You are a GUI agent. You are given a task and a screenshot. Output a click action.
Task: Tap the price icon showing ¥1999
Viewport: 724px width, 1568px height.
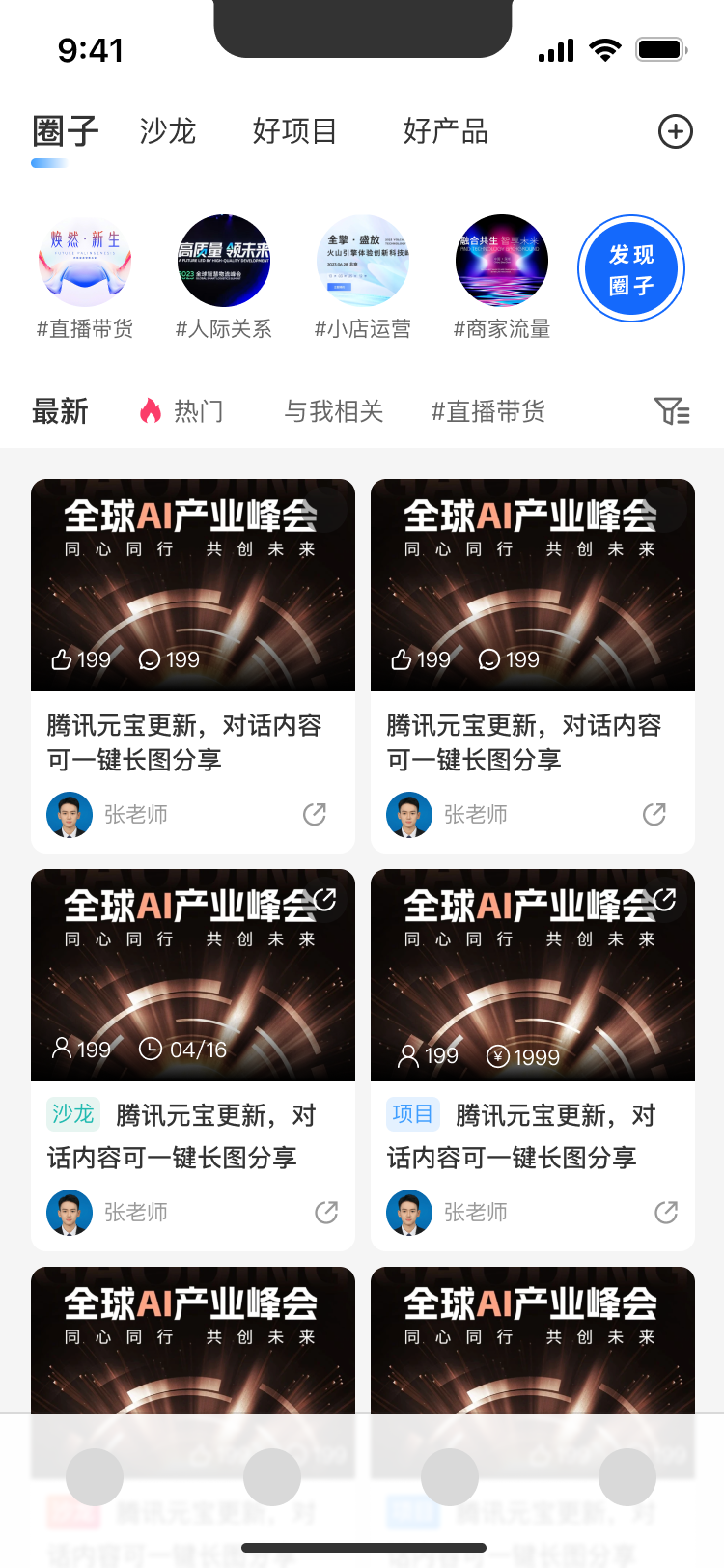(497, 1056)
